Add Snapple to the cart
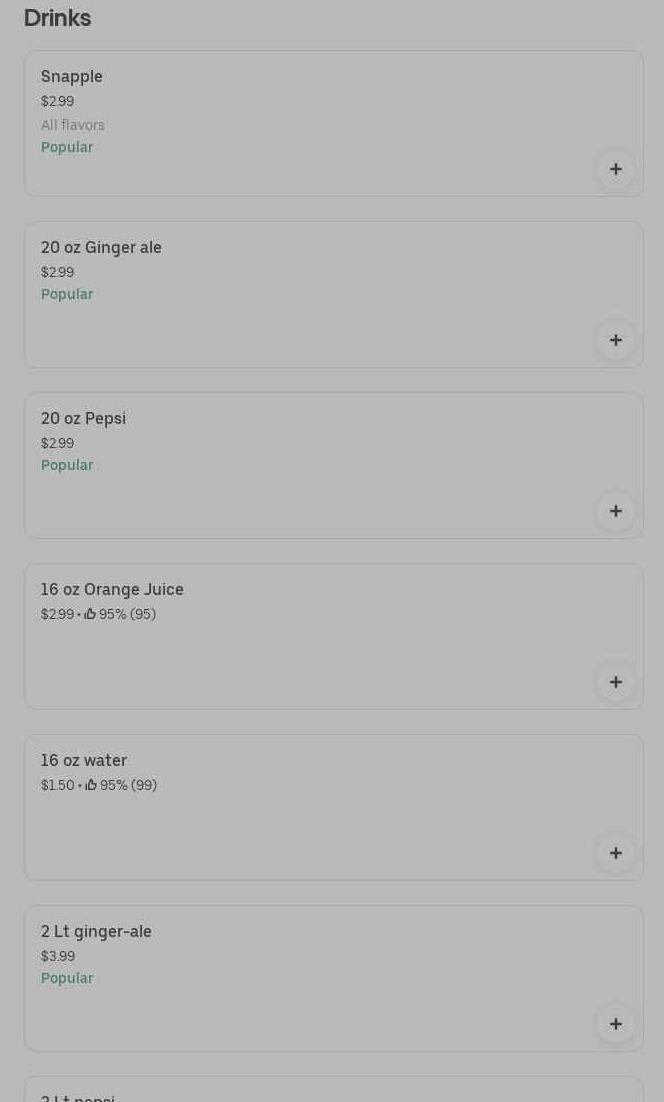664x1102 pixels. 616,169
